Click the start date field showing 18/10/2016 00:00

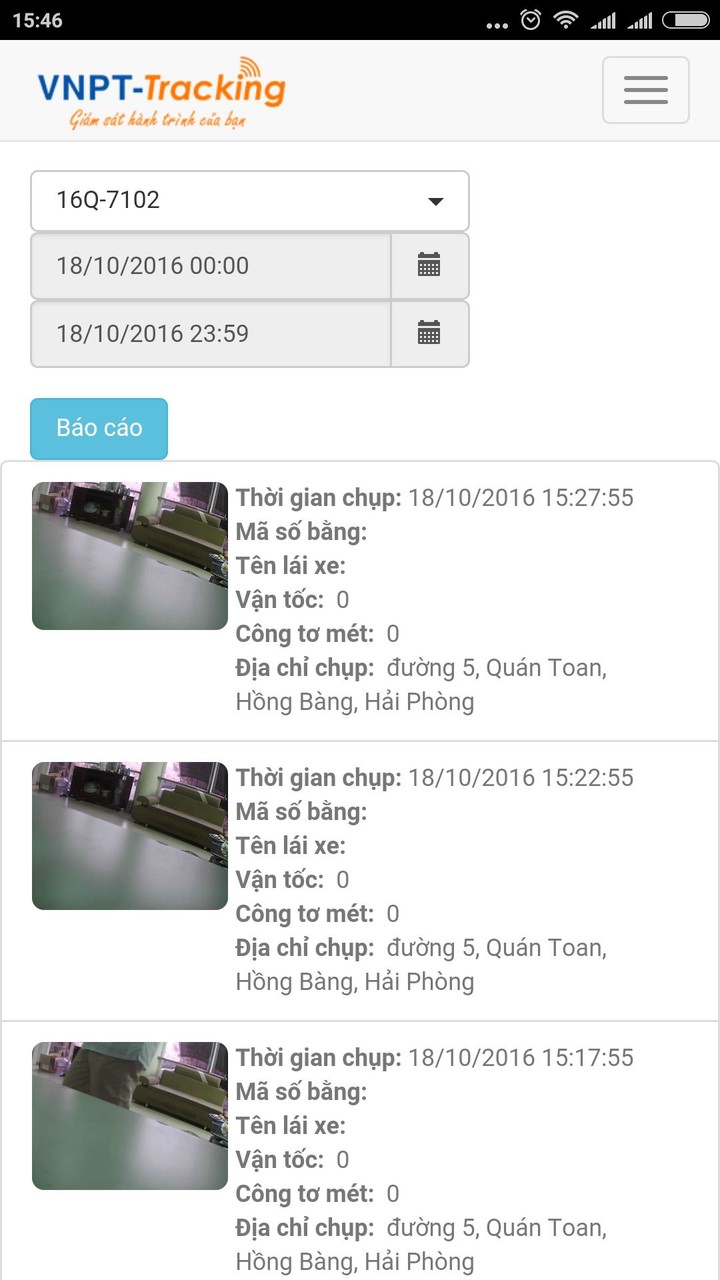point(210,265)
